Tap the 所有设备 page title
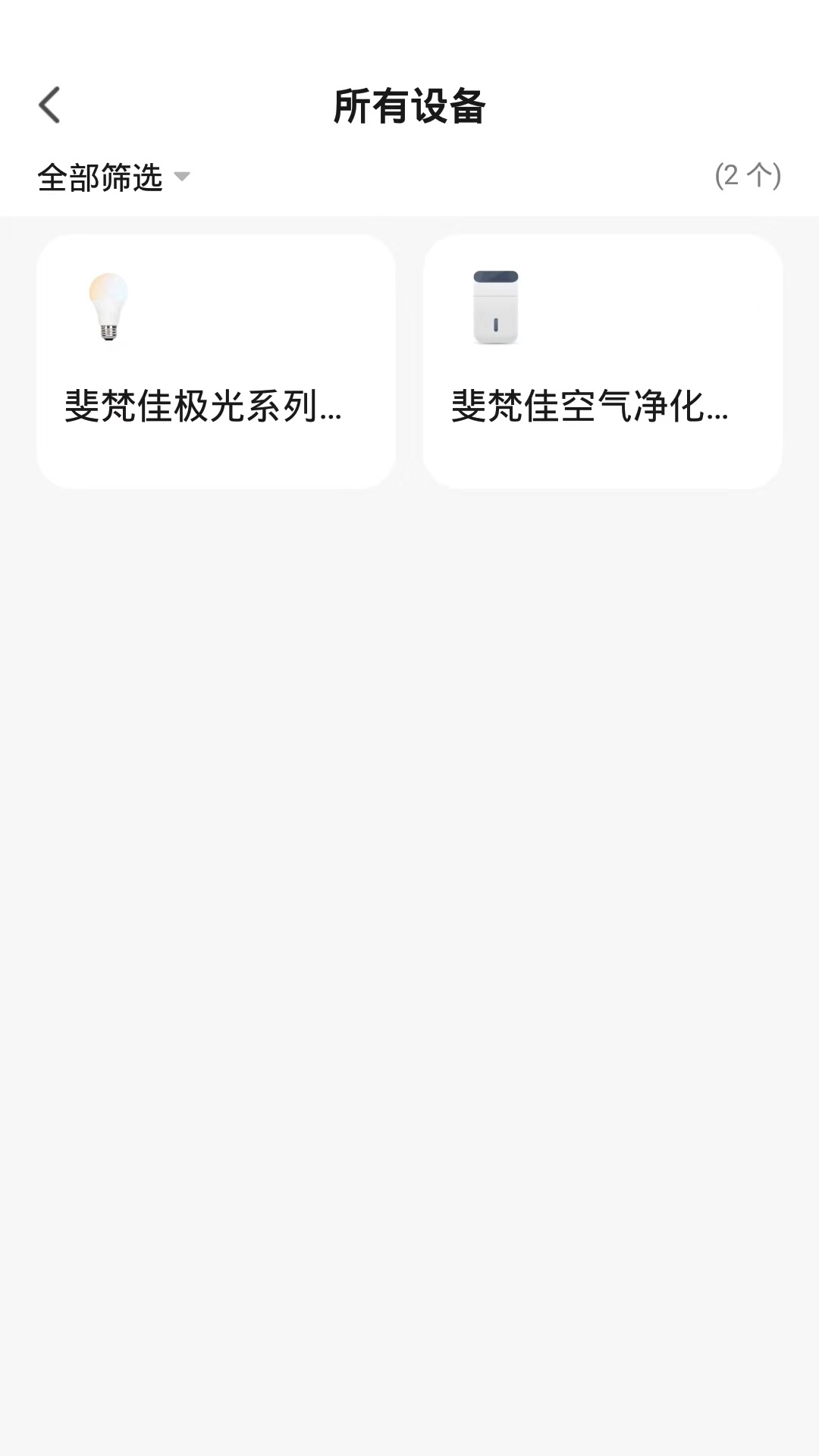Image resolution: width=819 pixels, height=1456 pixels. 409,105
